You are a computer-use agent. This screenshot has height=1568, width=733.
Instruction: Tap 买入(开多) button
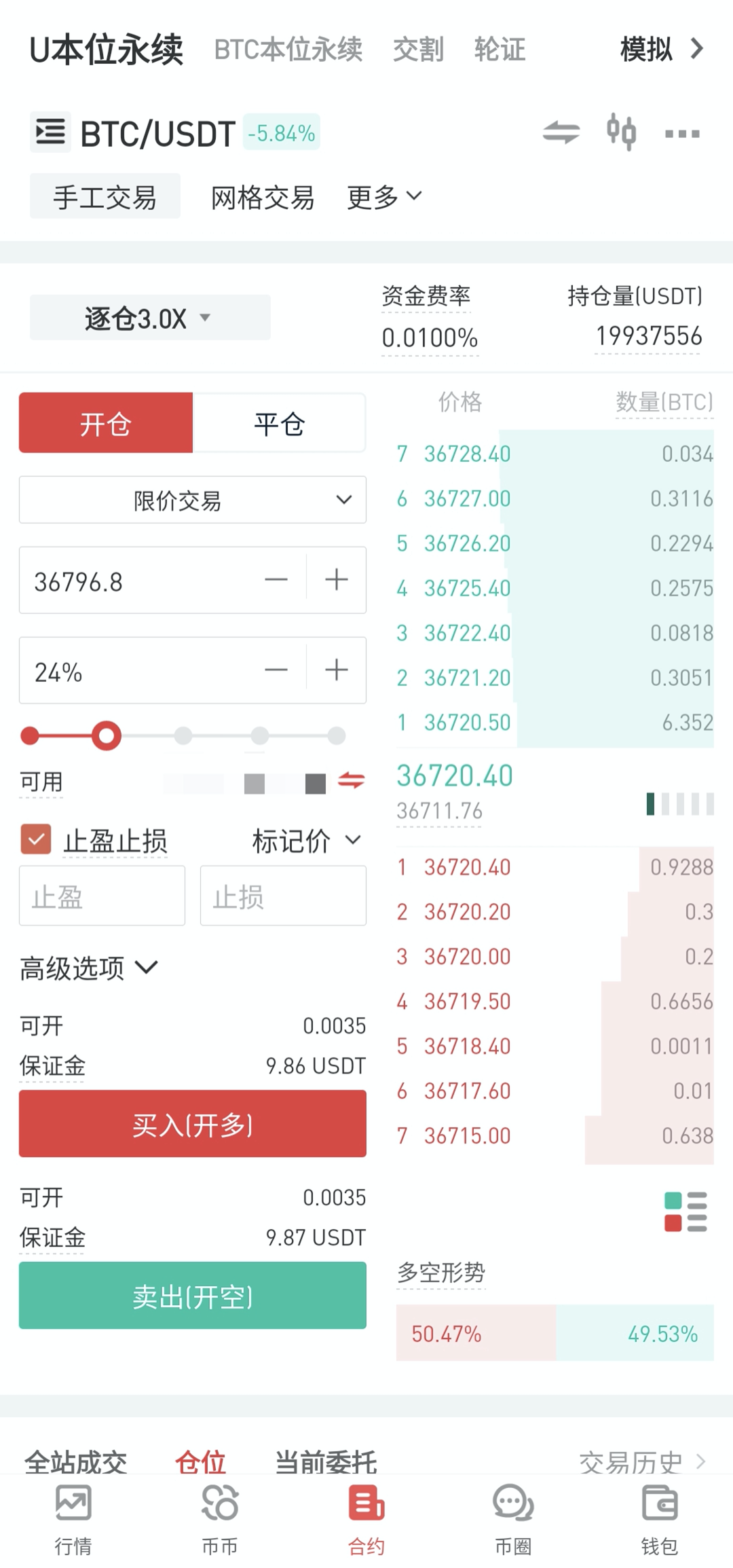pyautogui.click(x=193, y=1124)
